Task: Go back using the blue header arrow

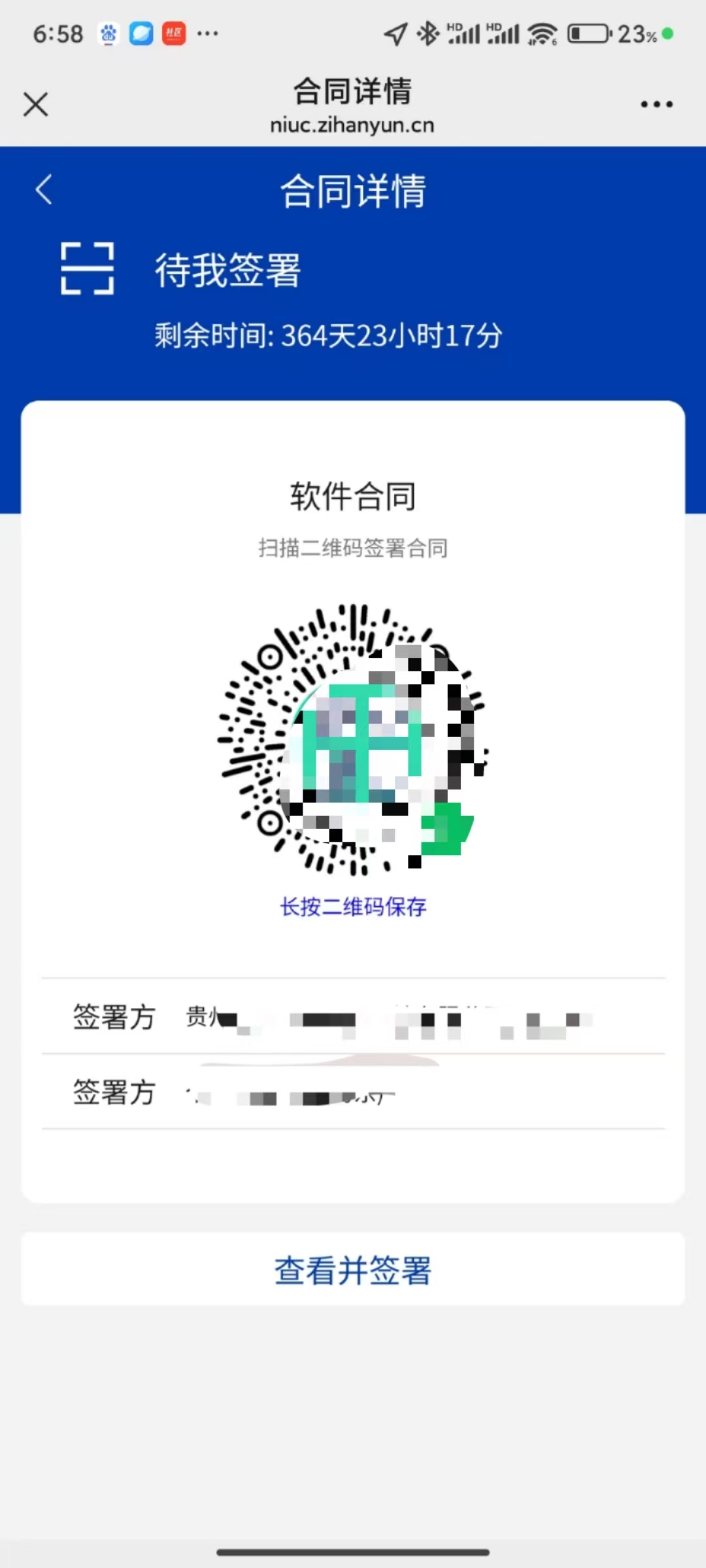Action: click(44, 190)
